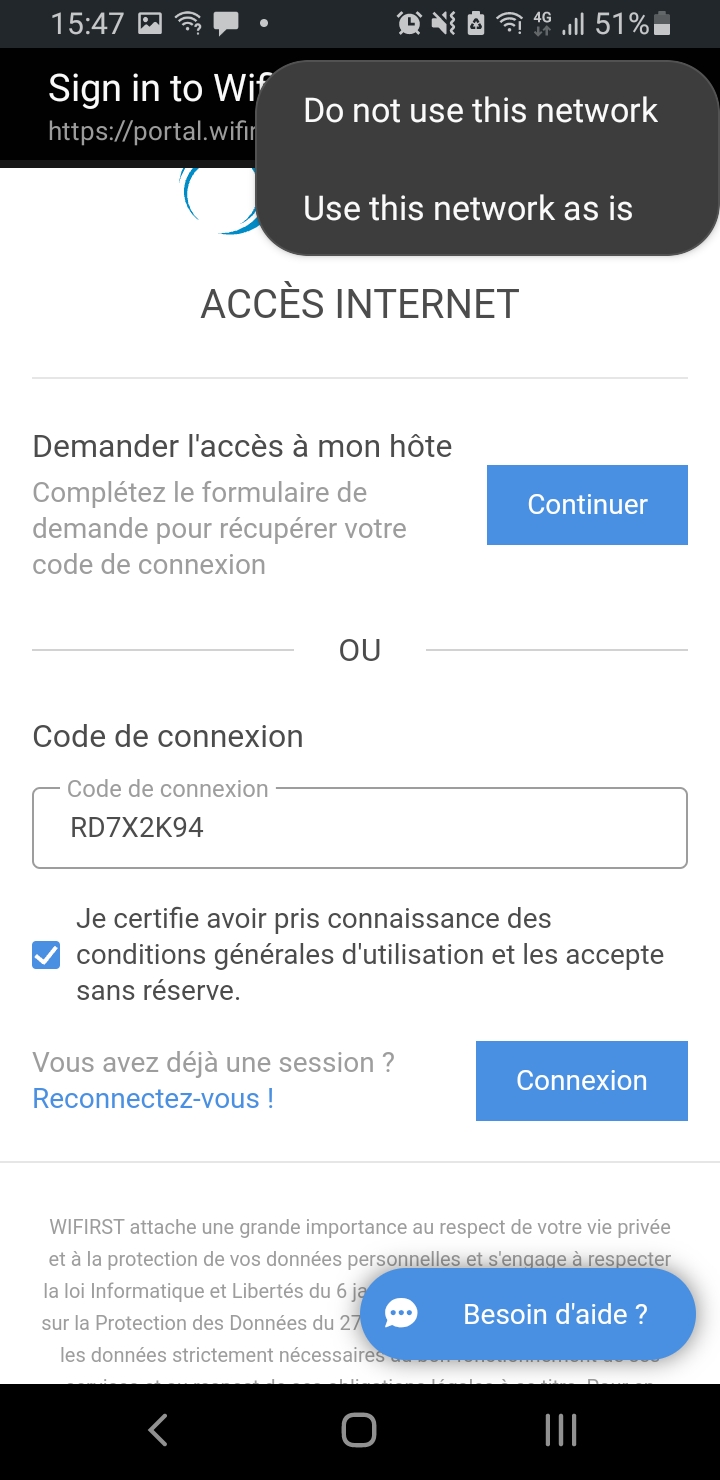Go to the home screen
This screenshot has height=1480, width=720.
359,1431
